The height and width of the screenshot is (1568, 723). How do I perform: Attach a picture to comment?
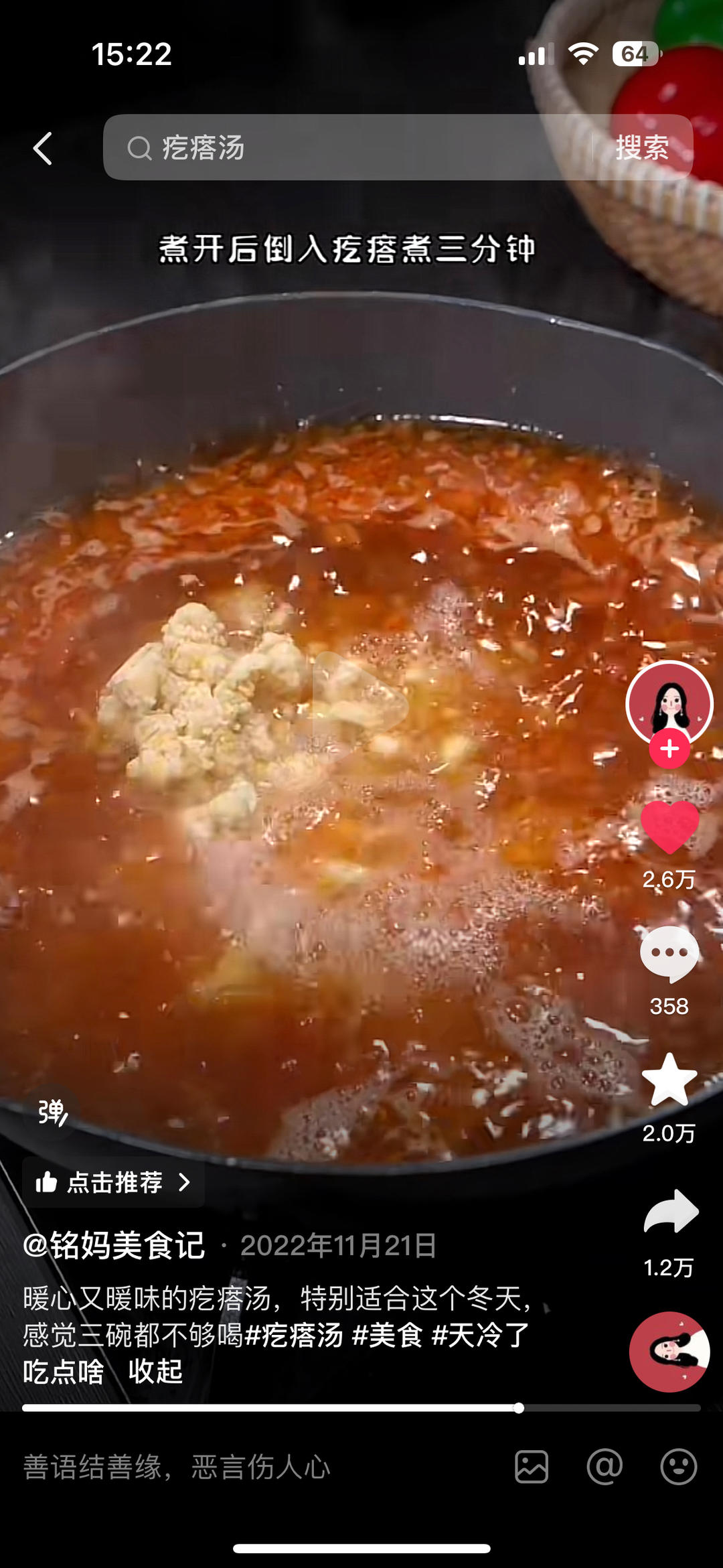click(x=532, y=1468)
